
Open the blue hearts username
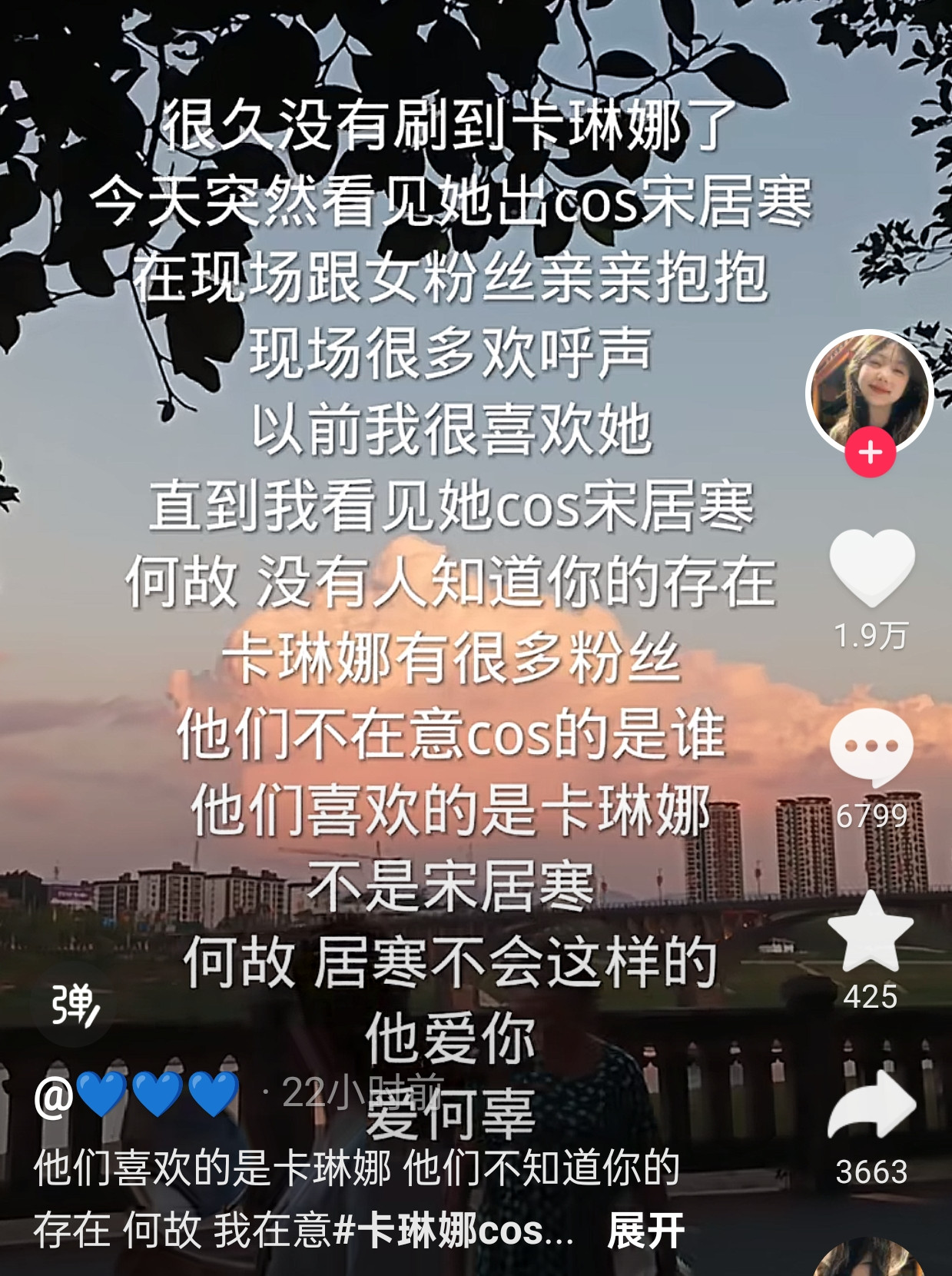pos(137,1093)
